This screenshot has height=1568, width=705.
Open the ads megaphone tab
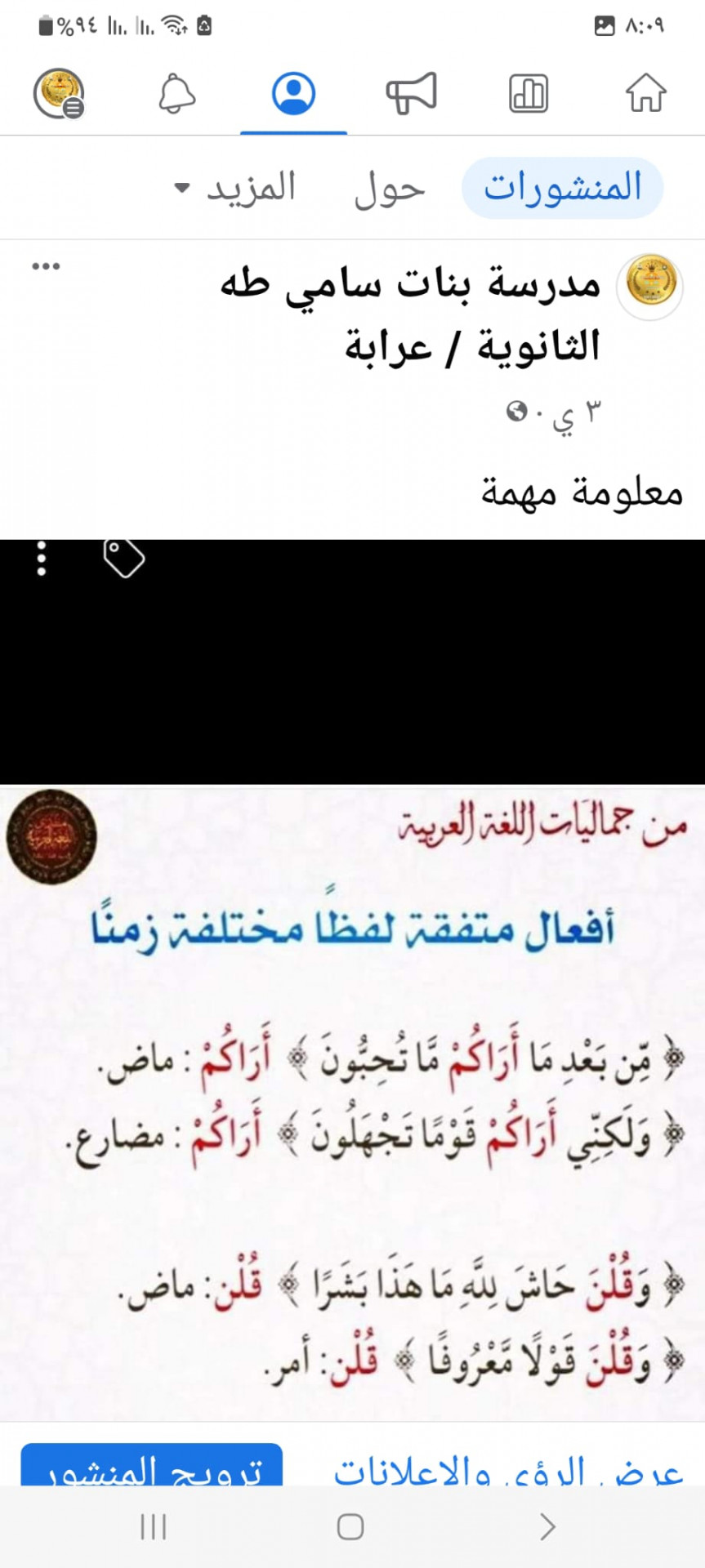coord(411,92)
